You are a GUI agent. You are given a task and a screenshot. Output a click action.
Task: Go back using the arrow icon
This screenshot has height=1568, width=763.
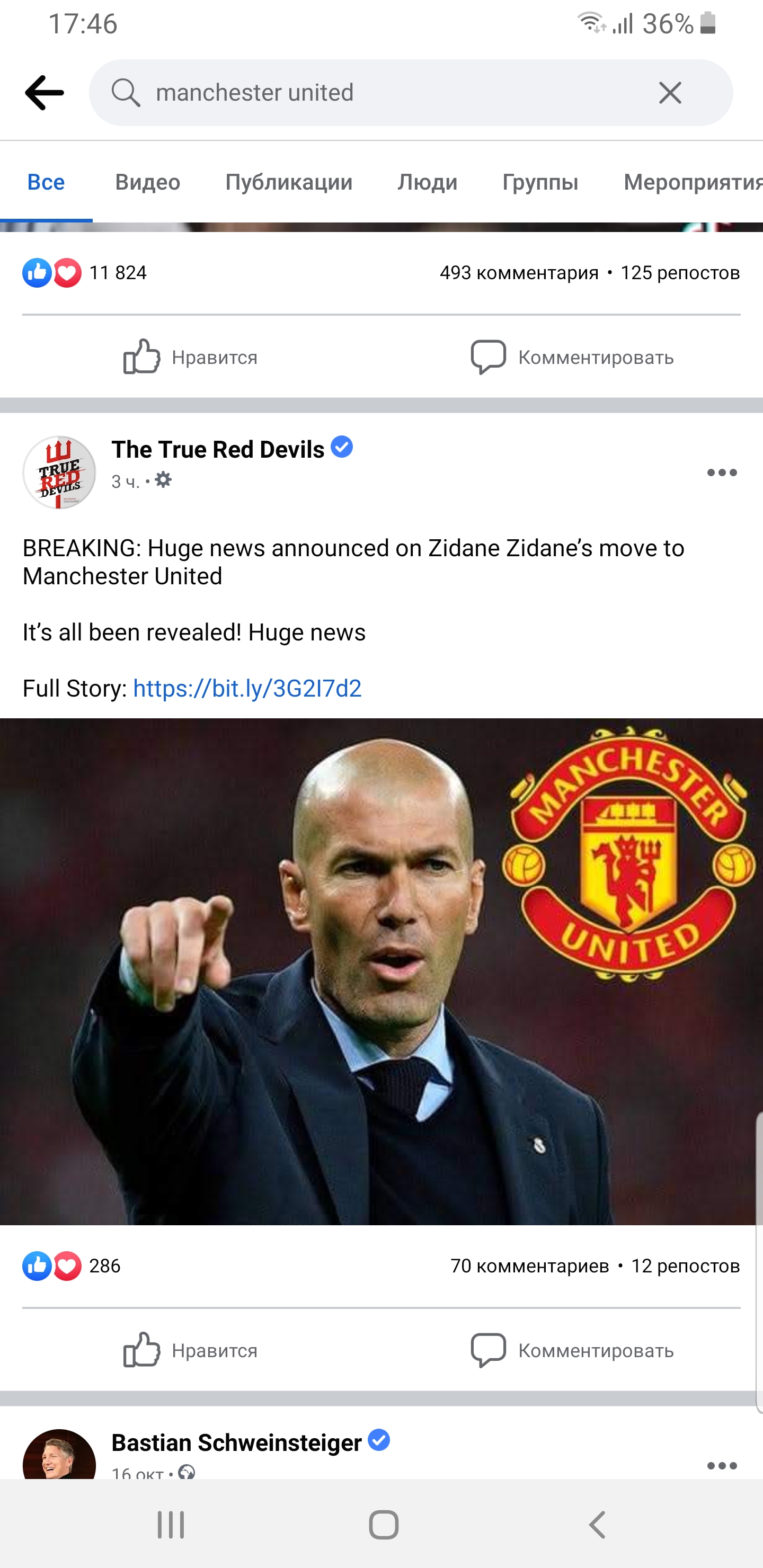45,93
